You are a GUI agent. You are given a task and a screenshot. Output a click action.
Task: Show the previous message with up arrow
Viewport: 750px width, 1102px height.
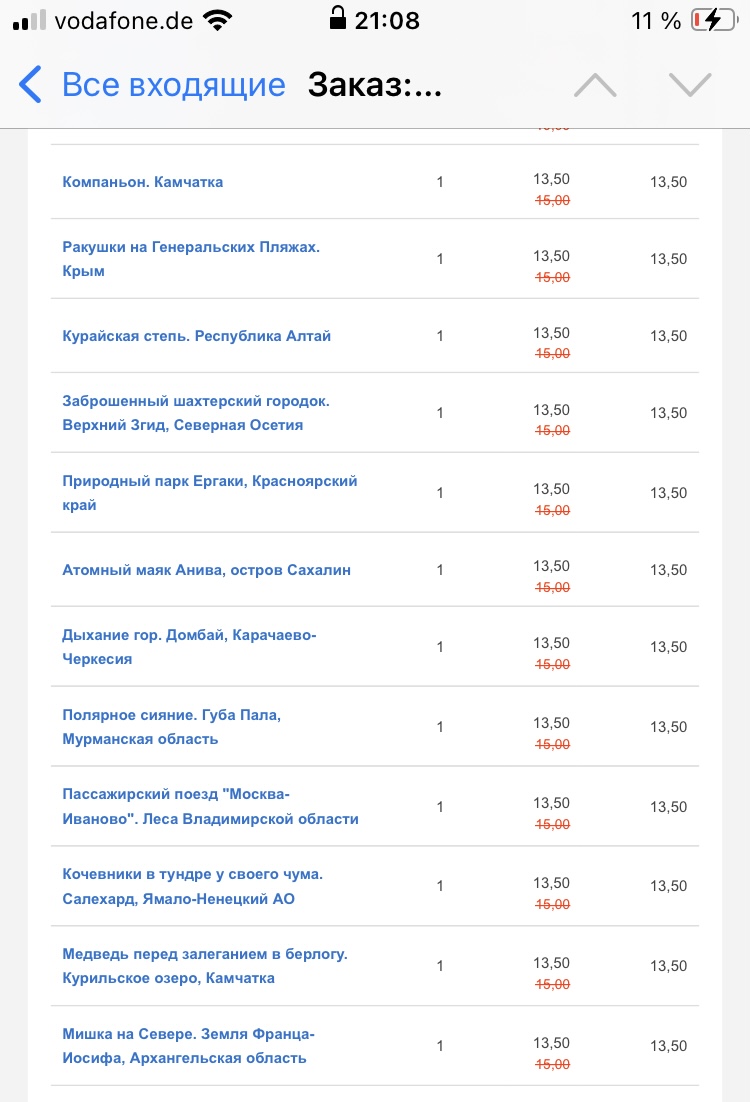click(x=595, y=86)
